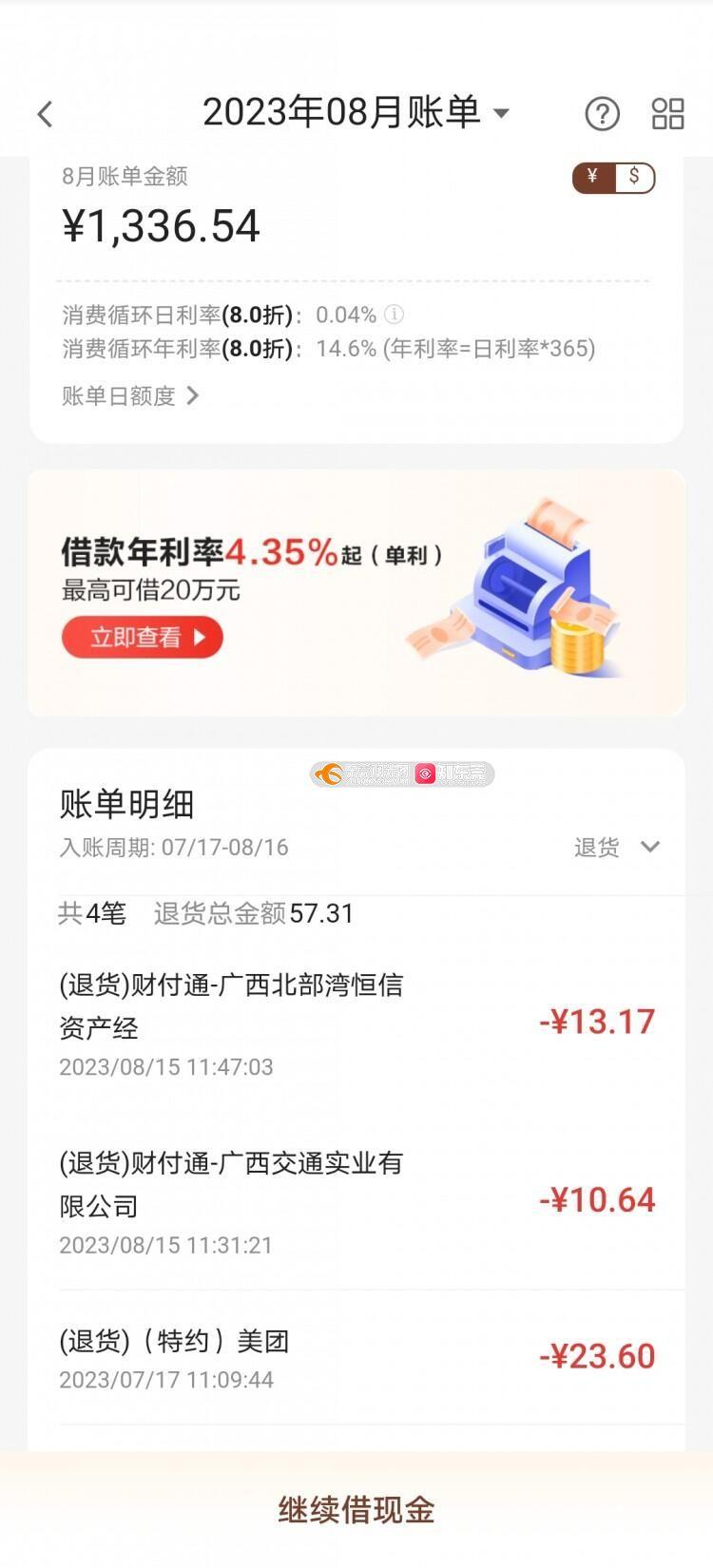Viewport: 713px width, 1568px height.
Task: Show info about 消费循环日利率
Action: click(x=394, y=315)
